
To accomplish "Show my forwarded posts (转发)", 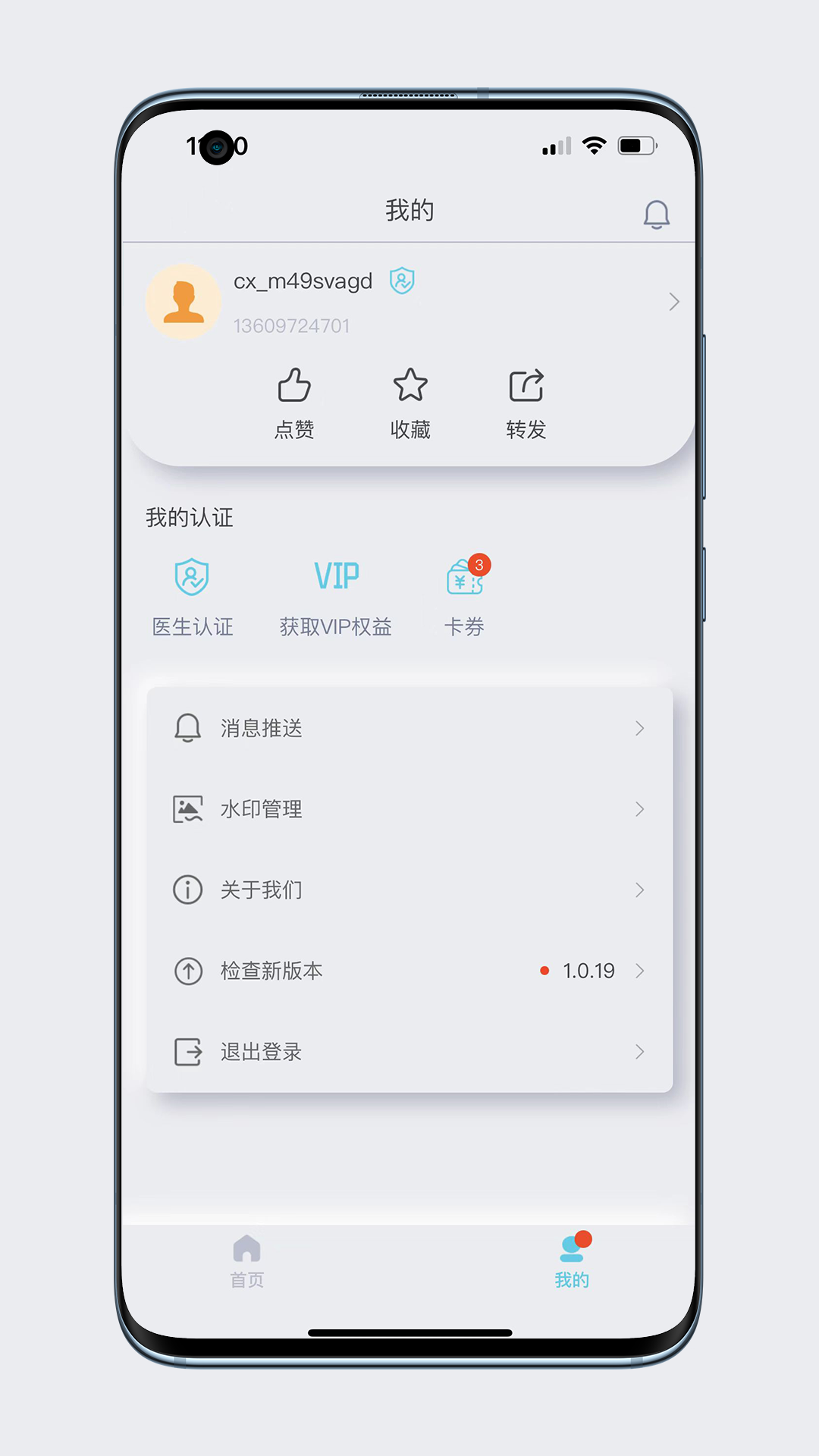I will click(x=526, y=403).
